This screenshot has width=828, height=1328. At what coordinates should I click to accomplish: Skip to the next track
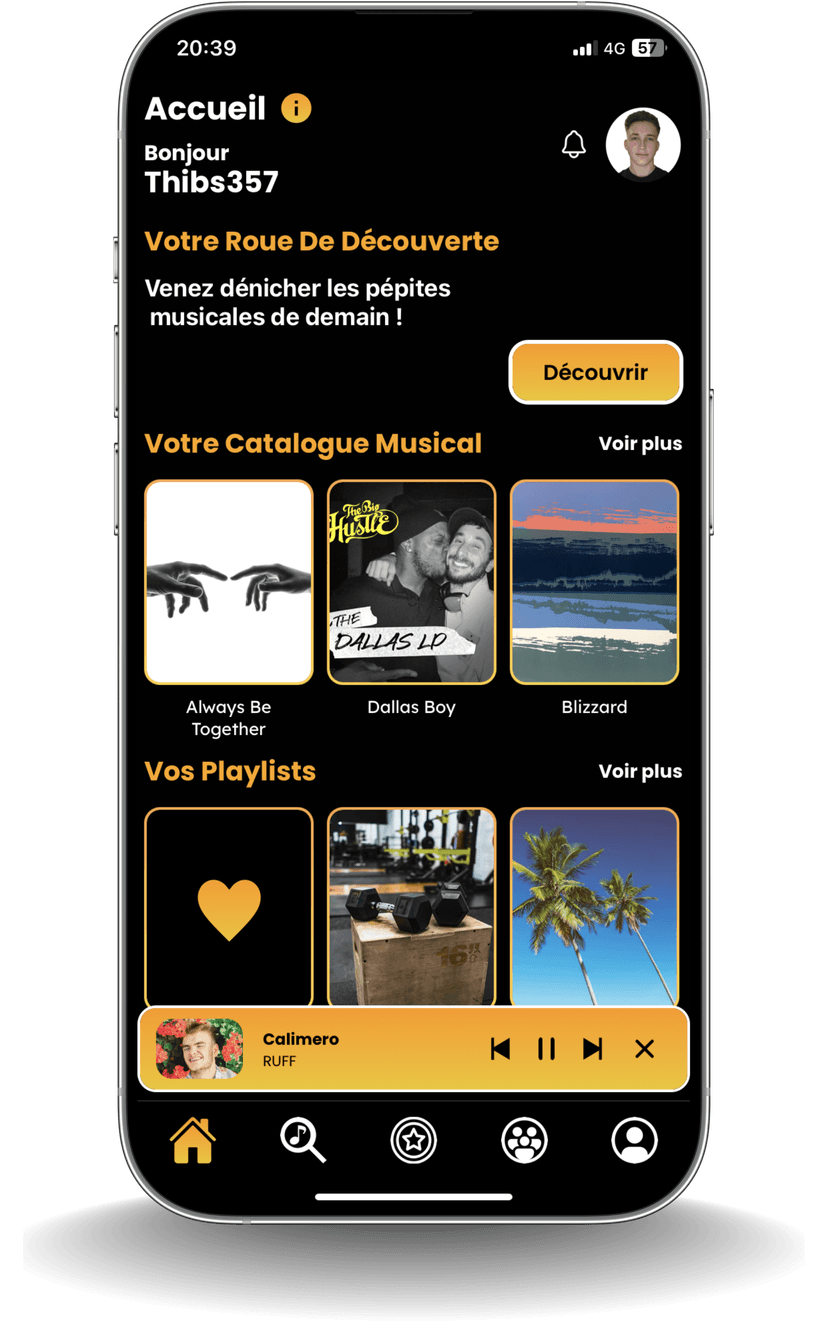pyautogui.click(x=593, y=1048)
